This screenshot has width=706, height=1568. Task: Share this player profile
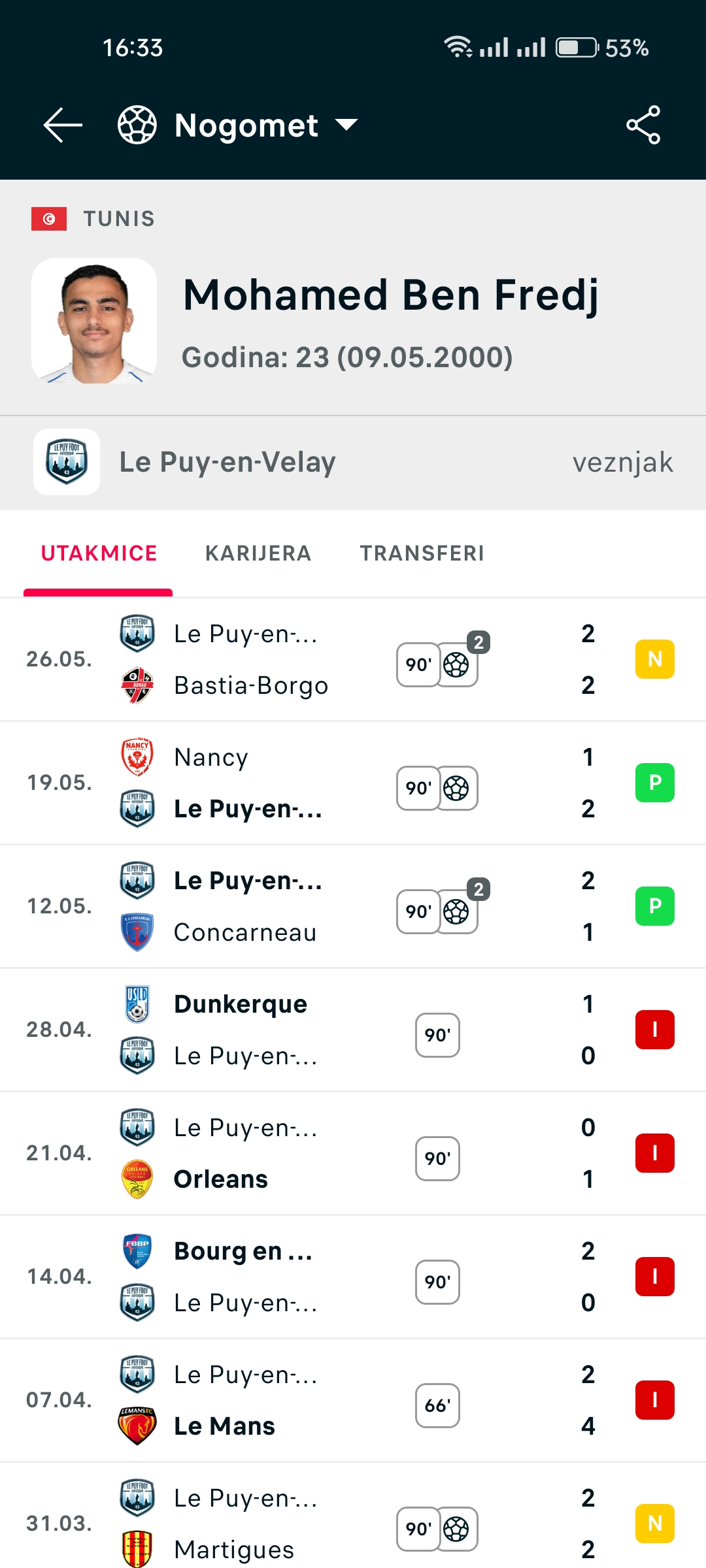coord(643,125)
